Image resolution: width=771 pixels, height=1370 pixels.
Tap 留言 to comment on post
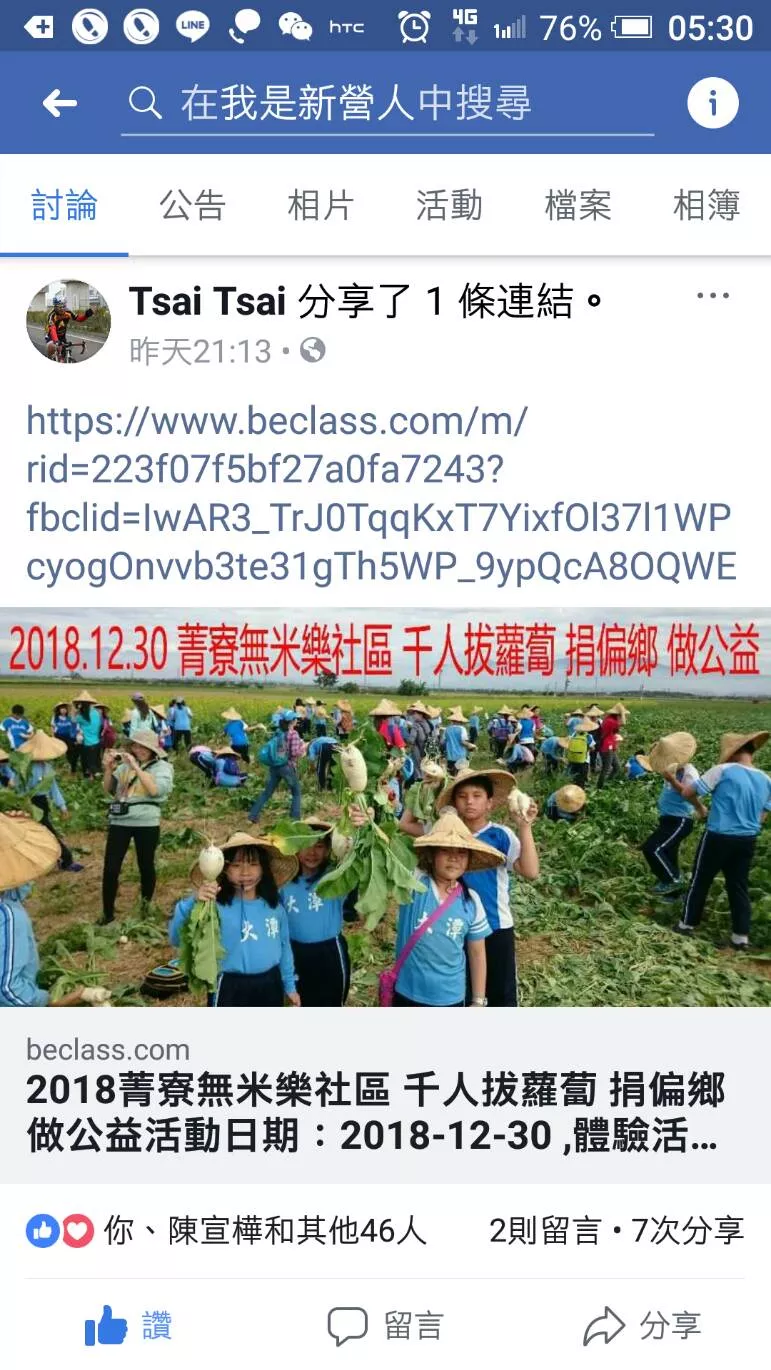pos(385,1326)
